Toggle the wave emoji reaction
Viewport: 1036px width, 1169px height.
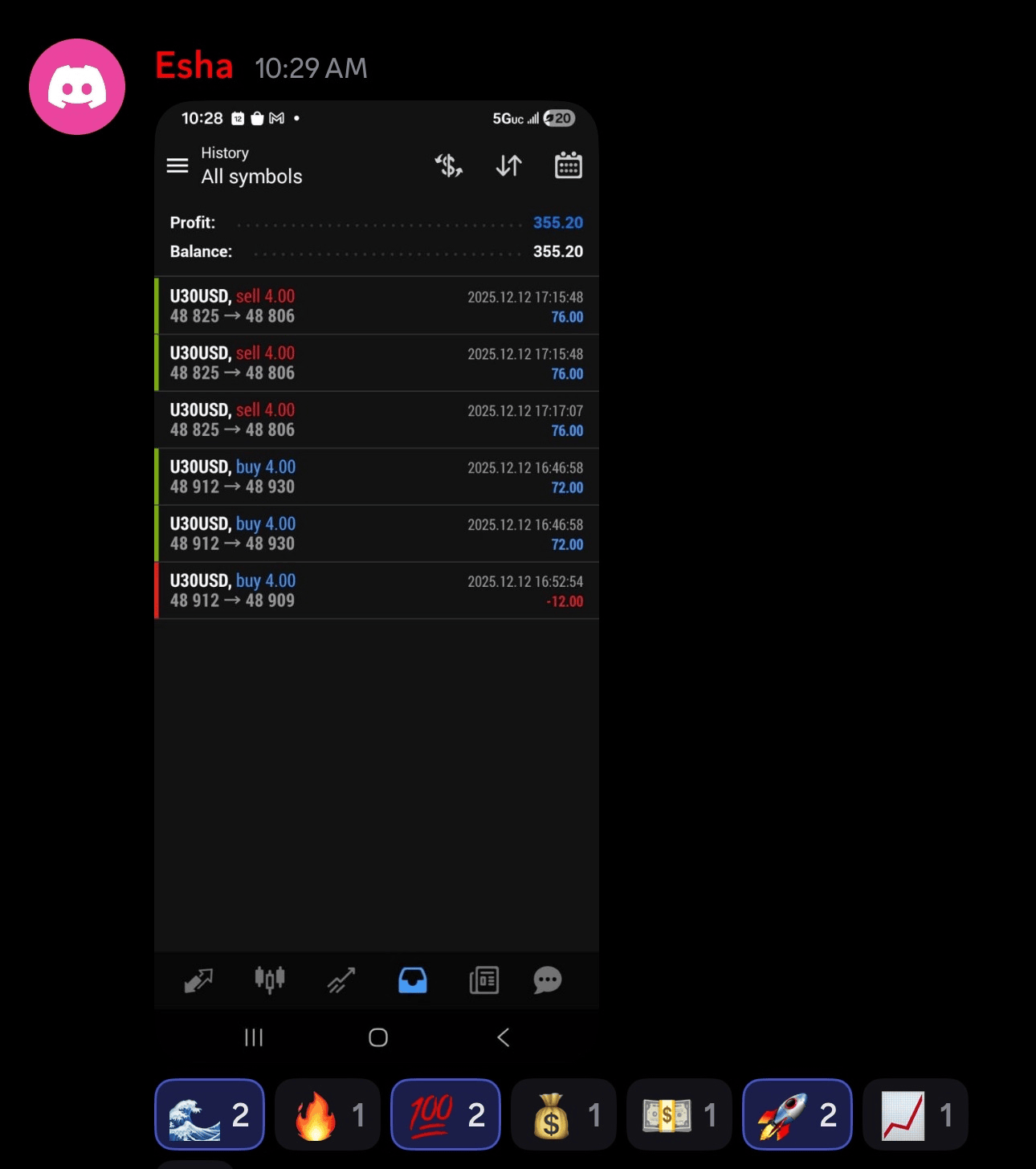[209, 1114]
